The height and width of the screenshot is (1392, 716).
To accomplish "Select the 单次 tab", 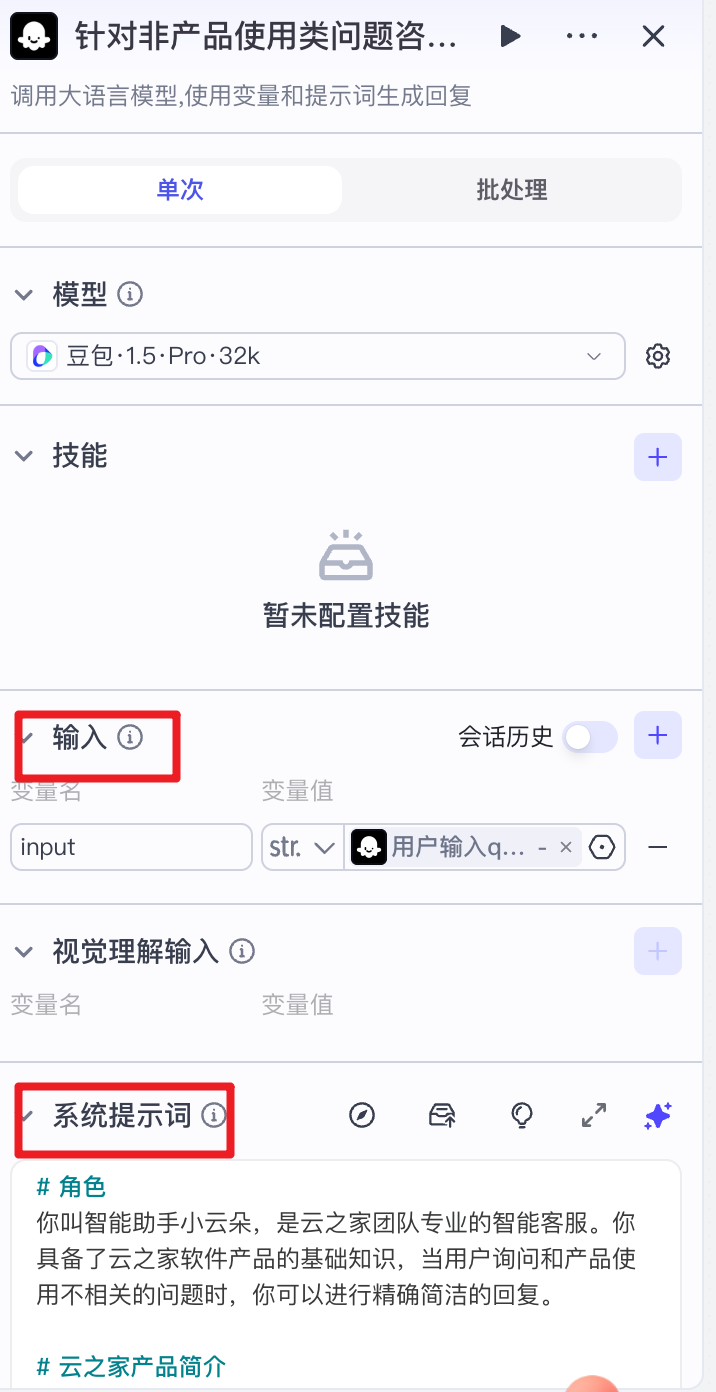I will click(x=180, y=190).
